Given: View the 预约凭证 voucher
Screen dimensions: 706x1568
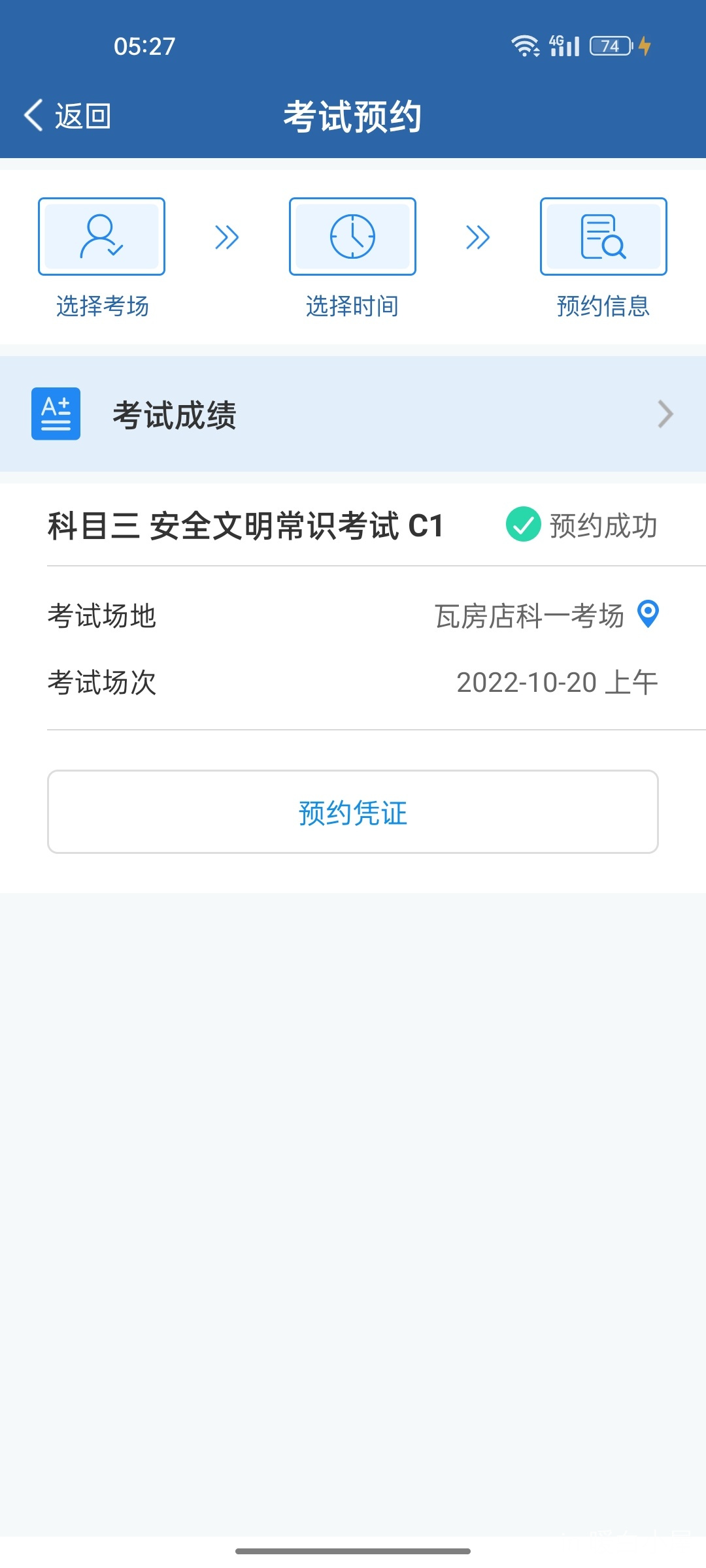Looking at the screenshot, I should coord(353,812).
